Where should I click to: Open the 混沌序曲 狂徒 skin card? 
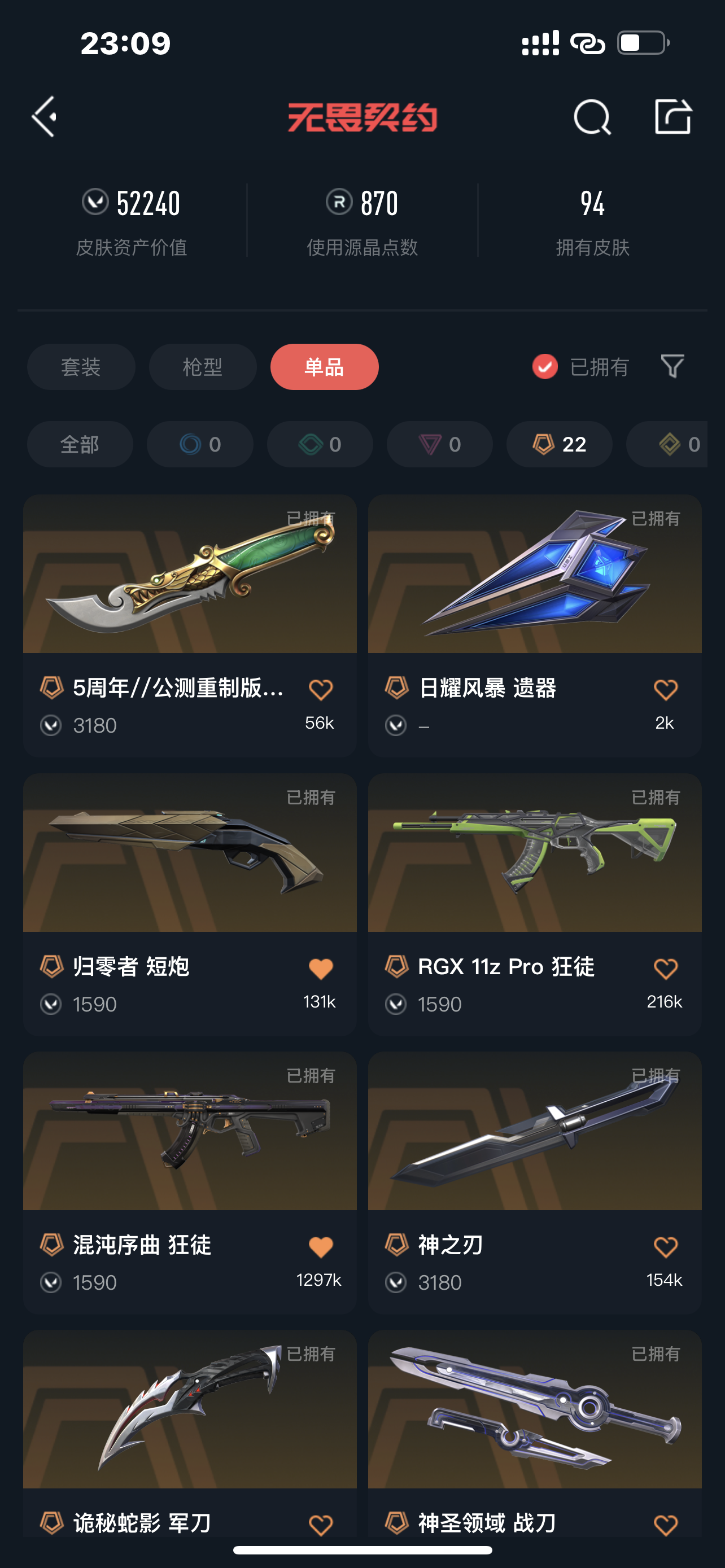pyautogui.click(x=189, y=1157)
